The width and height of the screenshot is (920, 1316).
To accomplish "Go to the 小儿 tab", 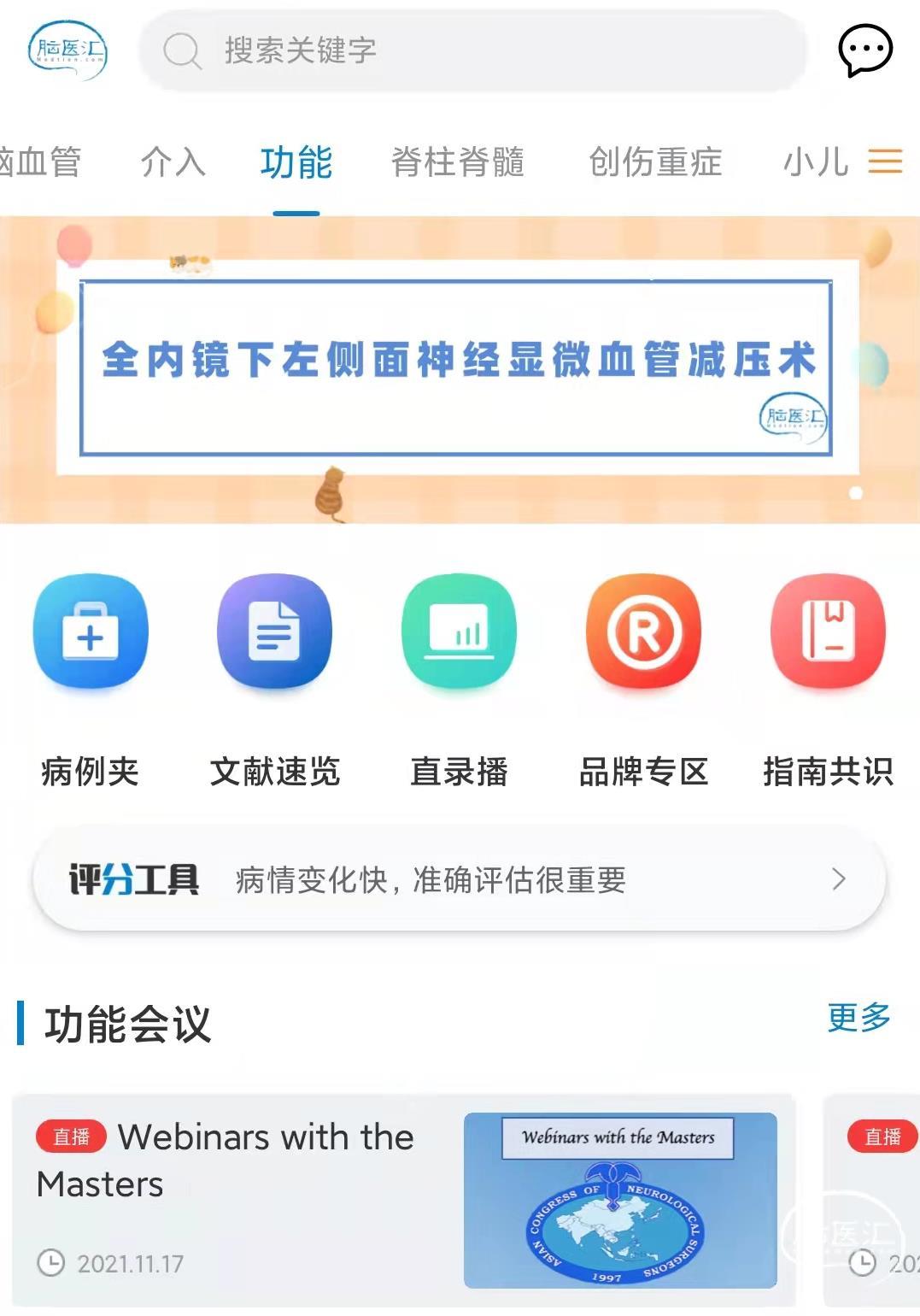I will [x=814, y=162].
